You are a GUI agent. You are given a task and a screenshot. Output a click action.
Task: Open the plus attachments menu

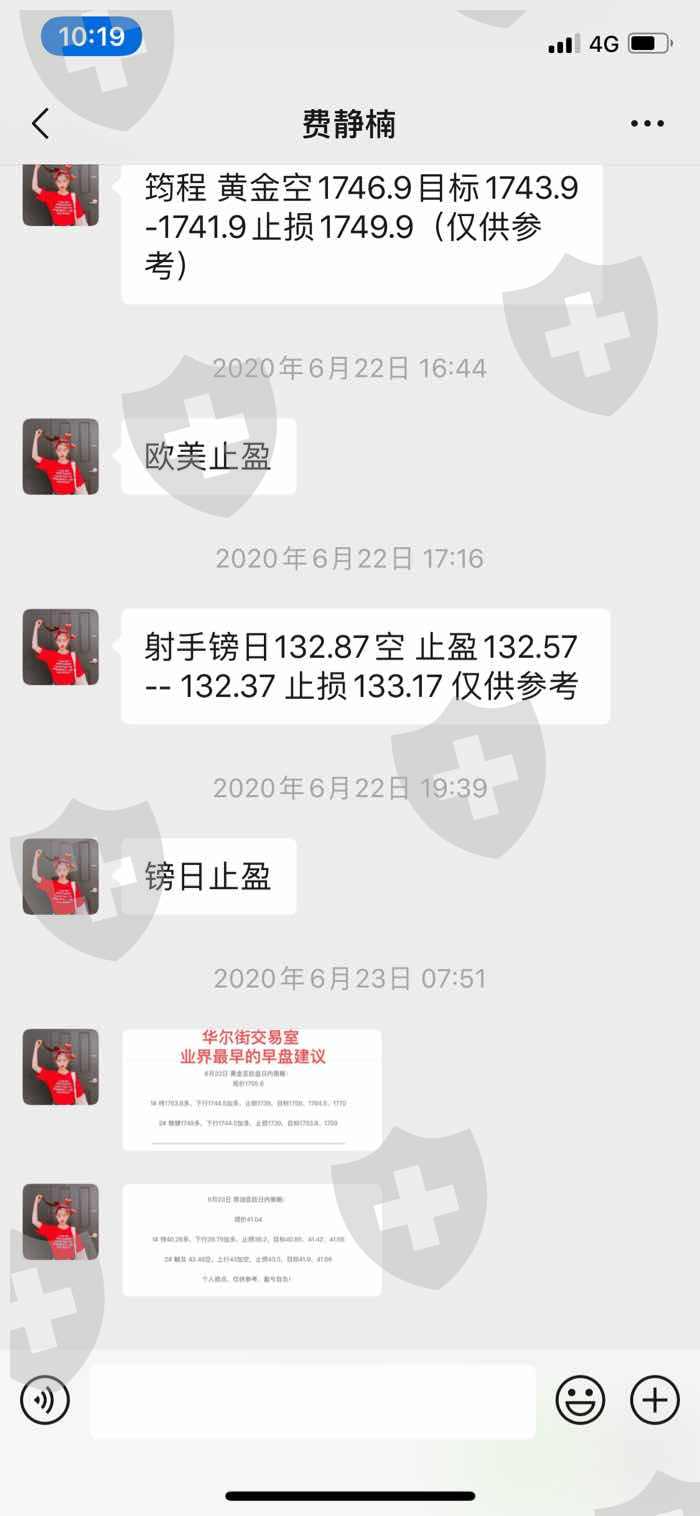point(655,1399)
